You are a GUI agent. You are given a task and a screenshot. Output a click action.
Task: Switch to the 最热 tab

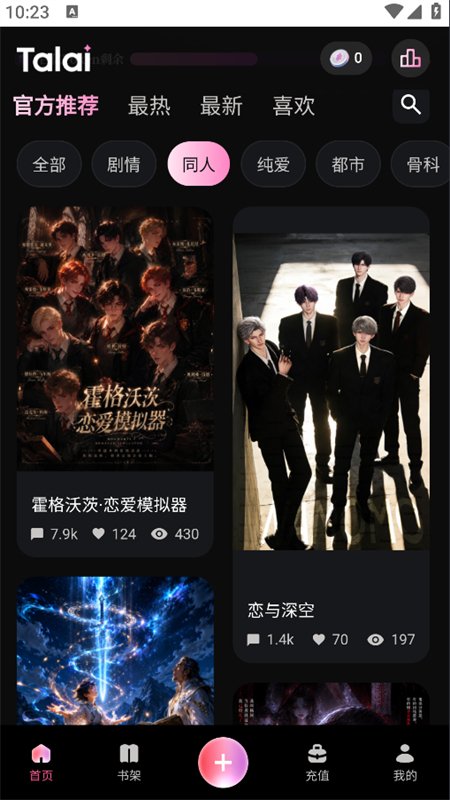coord(149,106)
